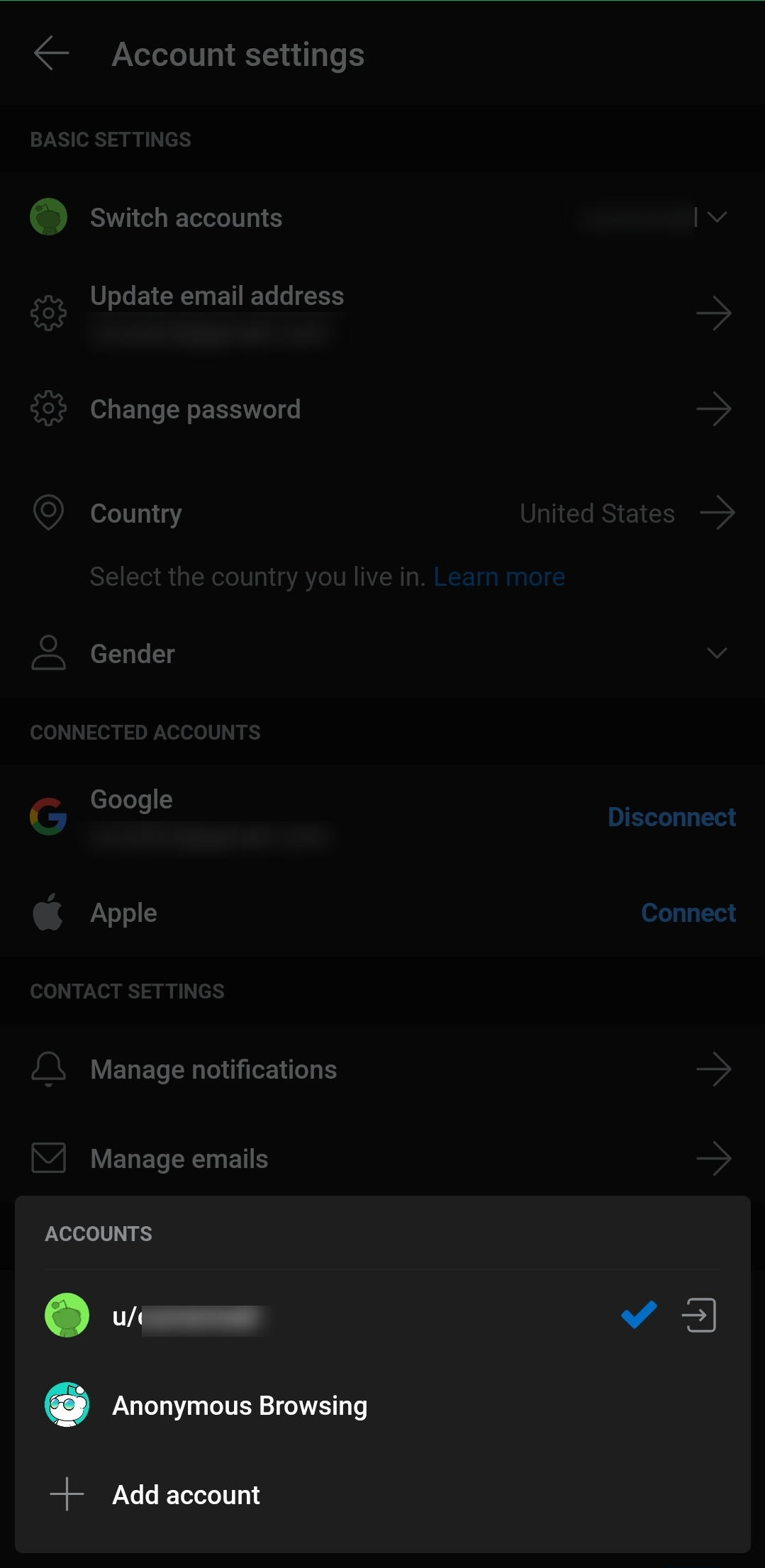The width and height of the screenshot is (765, 1568).
Task: Add another account
Action: [x=186, y=1495]
